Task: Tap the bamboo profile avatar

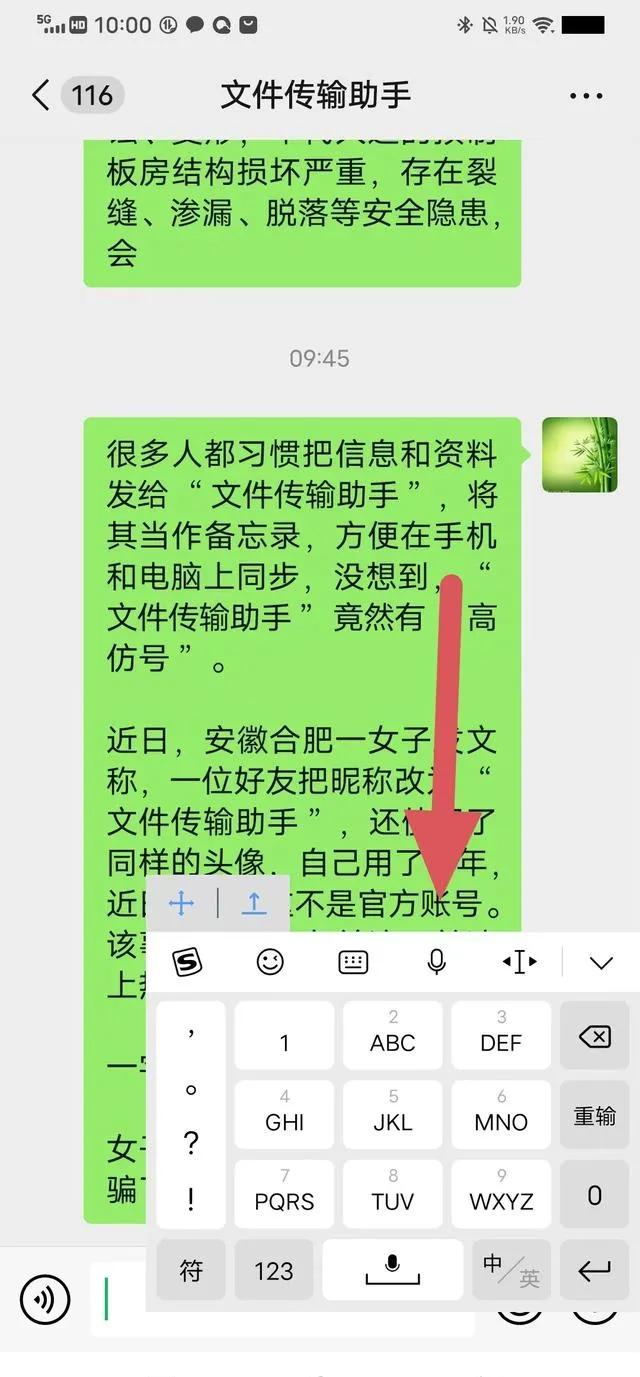Action: pyautogui.click(x=580, y=455)
